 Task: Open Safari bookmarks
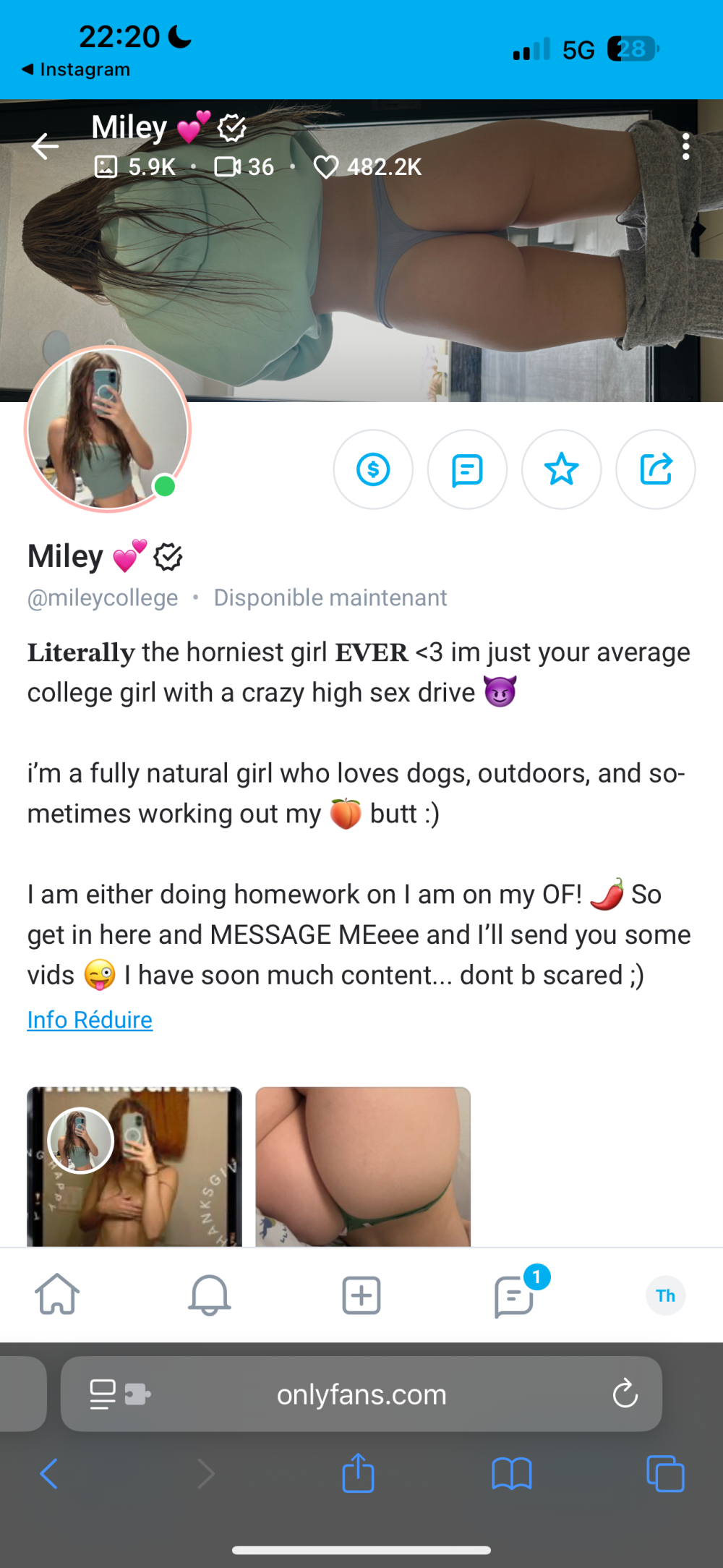click(511, 1473)
